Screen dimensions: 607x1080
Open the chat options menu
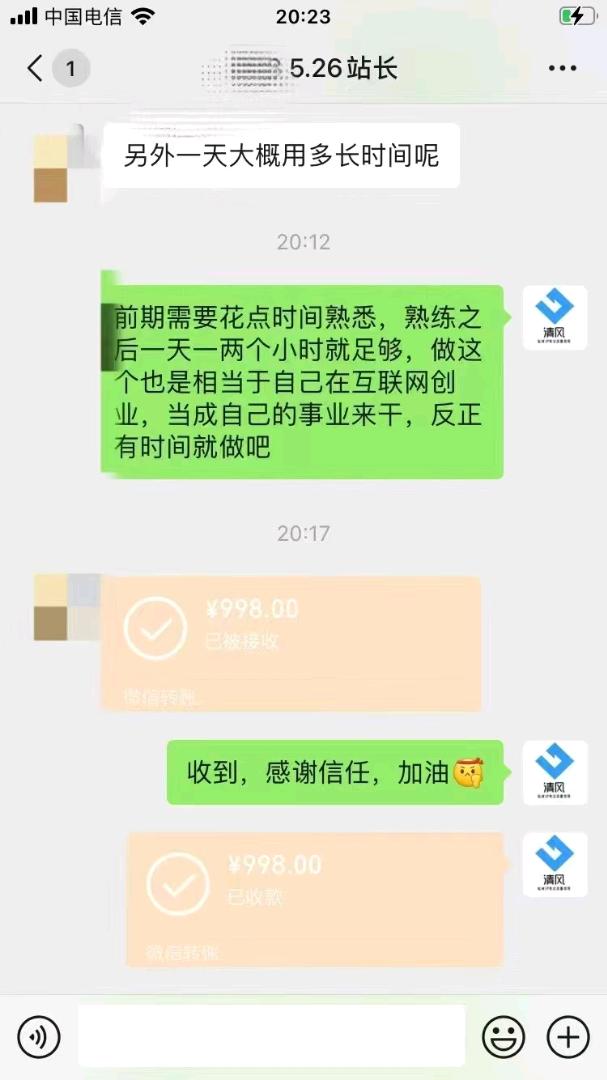[x=563, y=69]
